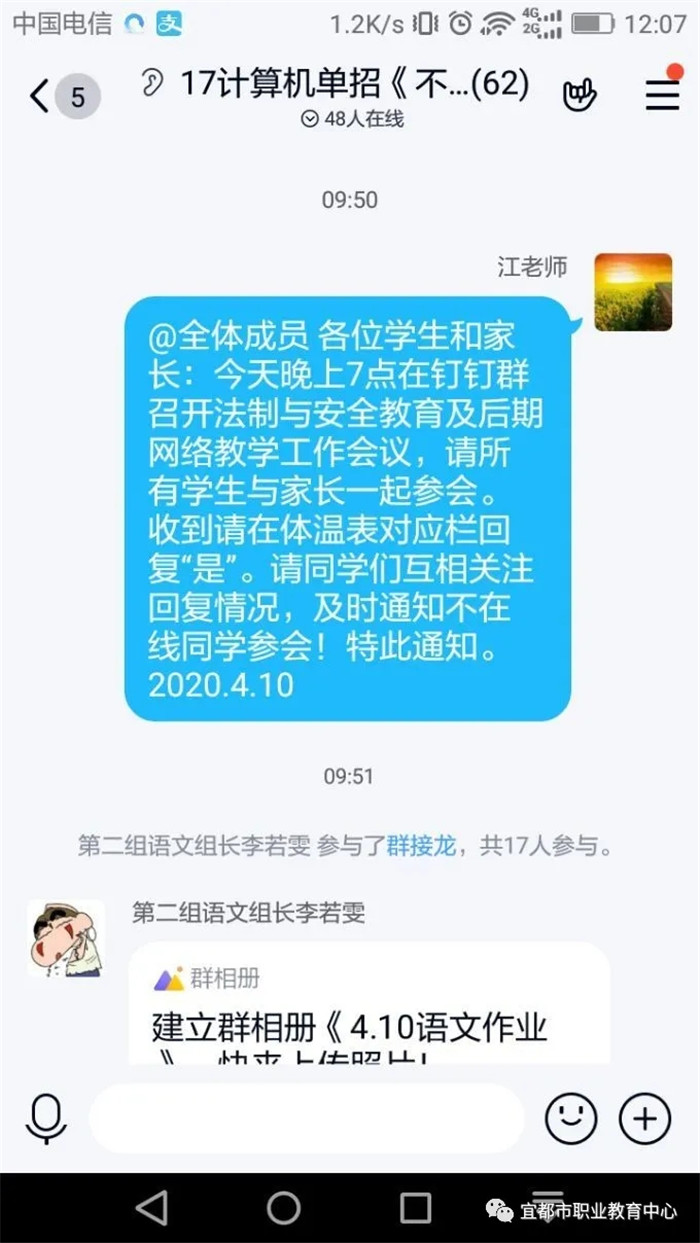Screen dimensions: 700x1243
Task: Tap the hand gesture icon in header
Action: click(x=580, y=95)
